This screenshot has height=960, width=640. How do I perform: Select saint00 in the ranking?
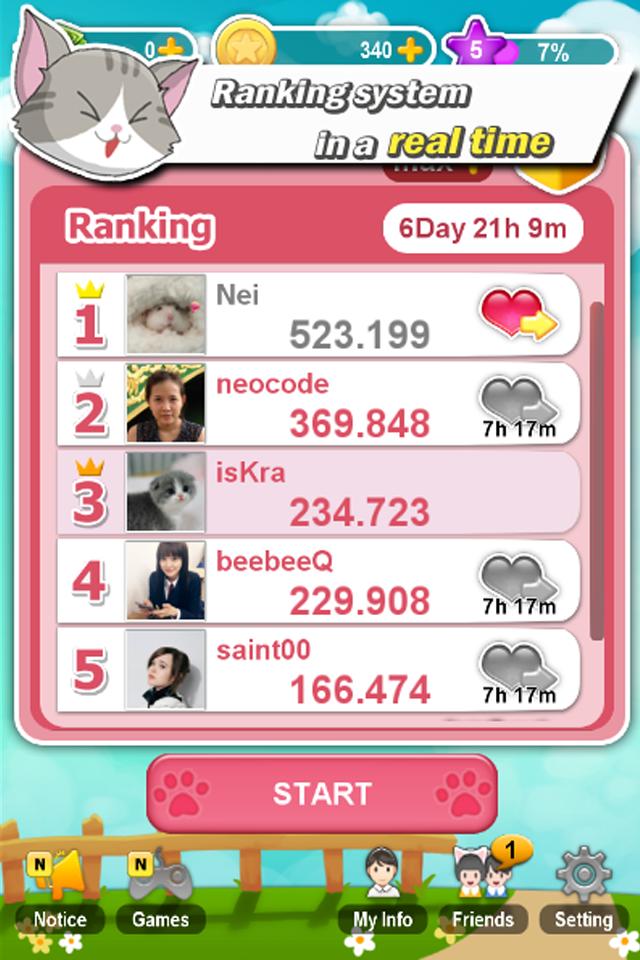pos(320,669)
